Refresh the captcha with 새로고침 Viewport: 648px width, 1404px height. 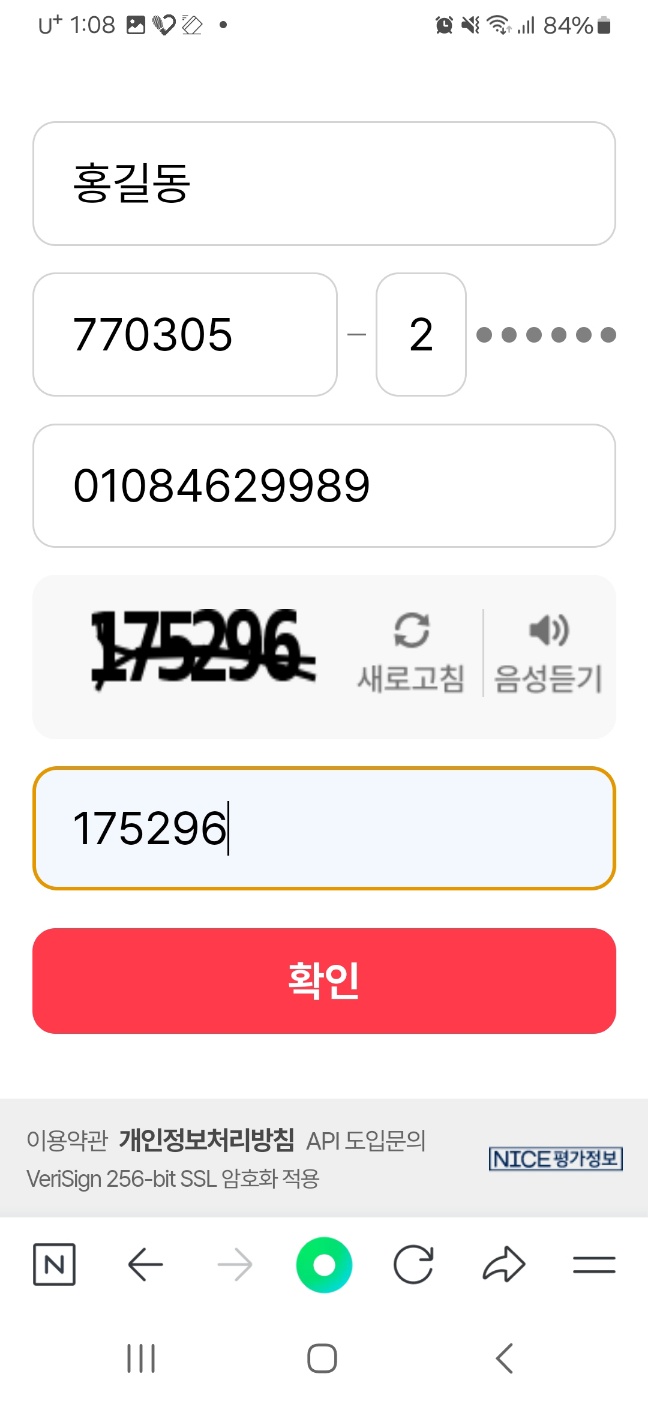pos(411,653)
